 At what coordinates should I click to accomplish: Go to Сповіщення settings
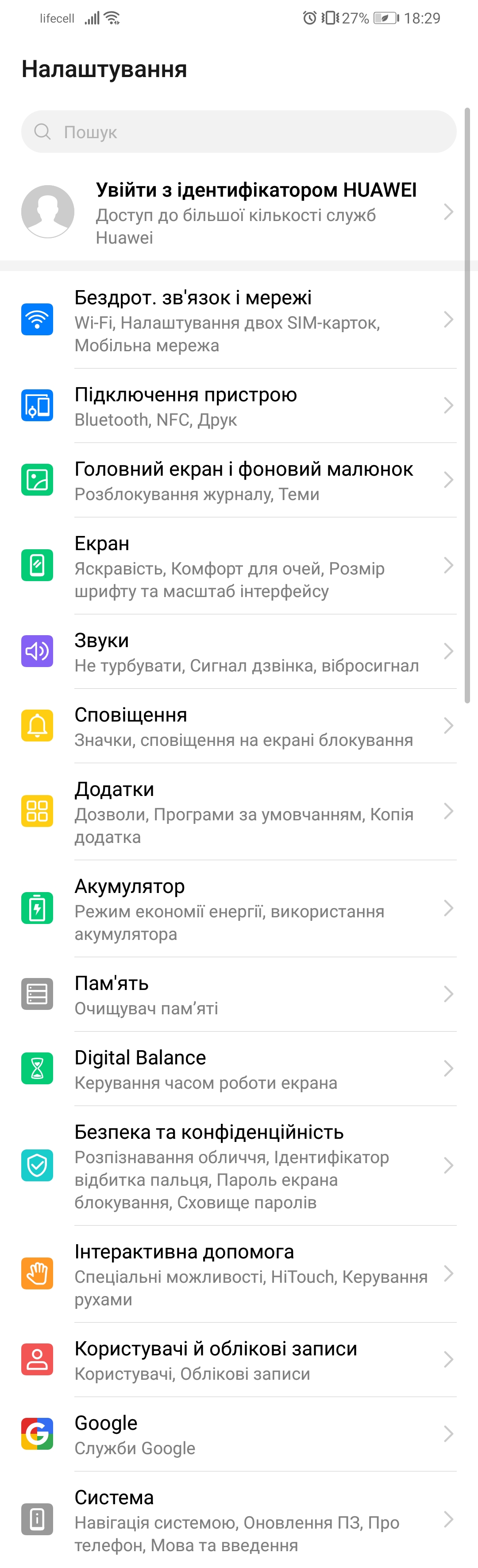(239, 726)
